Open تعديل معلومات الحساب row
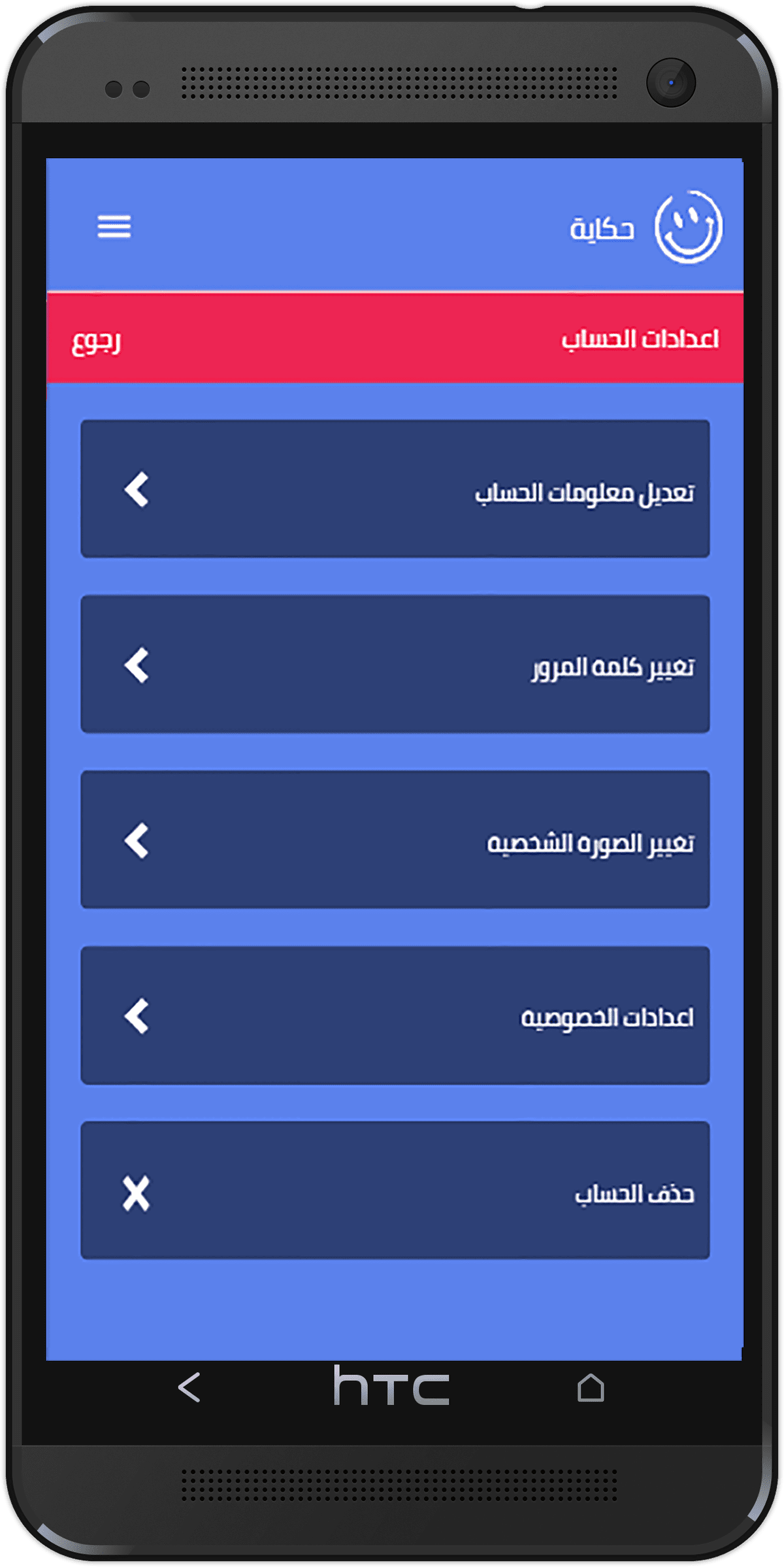 pos(395,489)
